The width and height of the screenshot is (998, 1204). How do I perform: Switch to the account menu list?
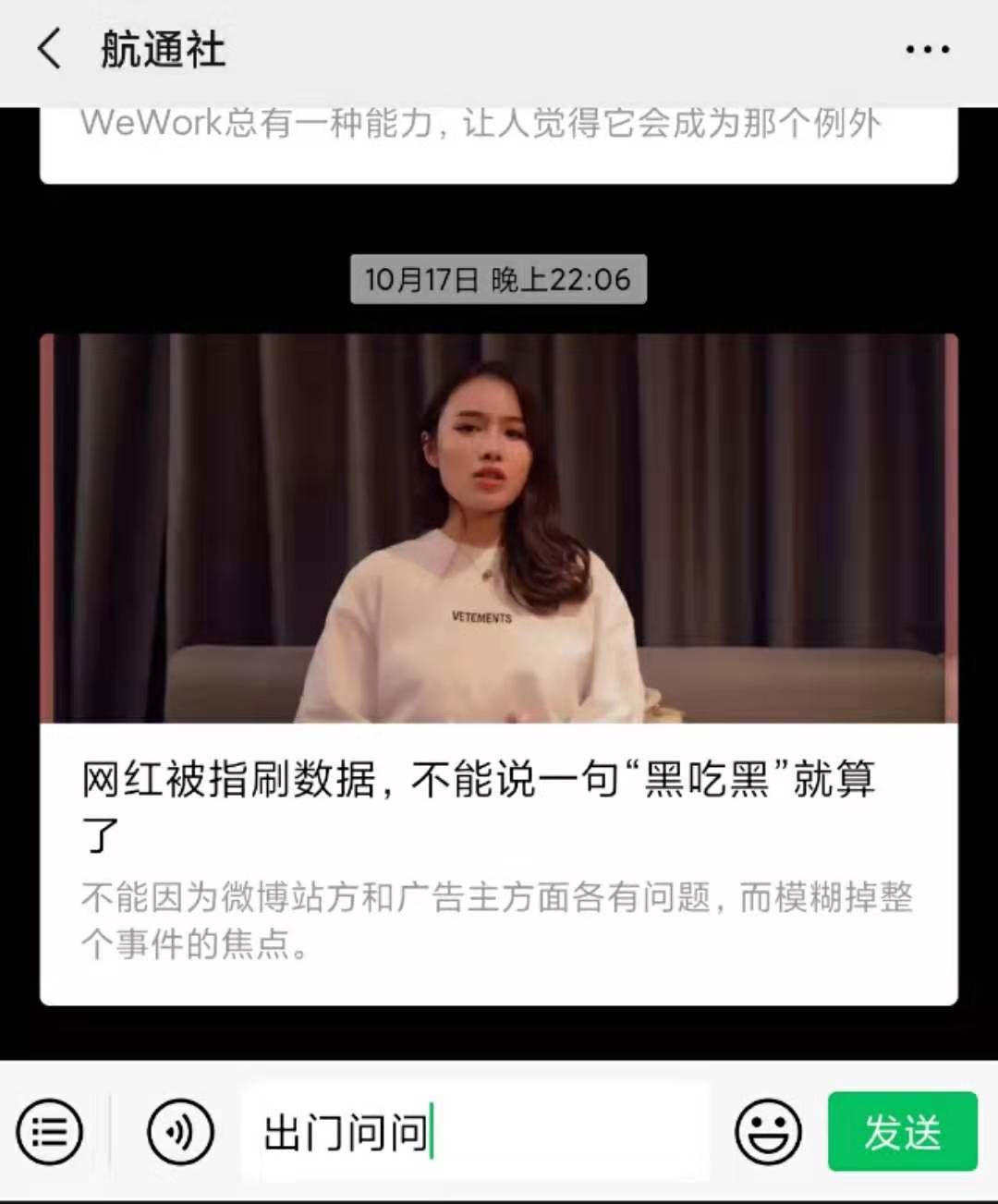click(x=50, y=1132)
